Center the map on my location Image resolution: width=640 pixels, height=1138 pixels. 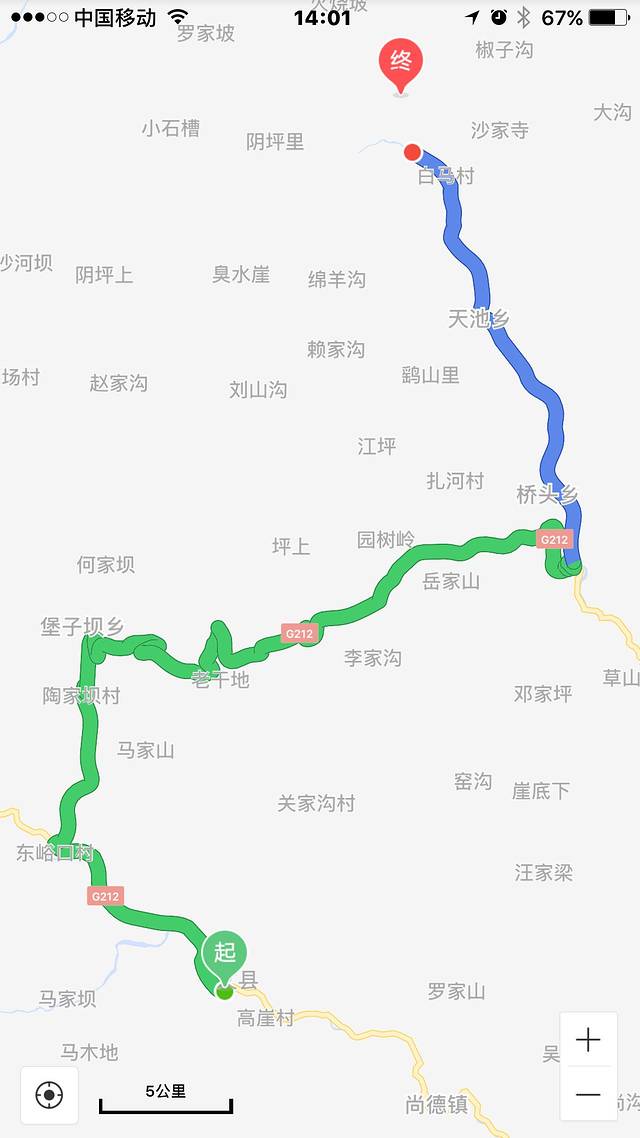49,1095
